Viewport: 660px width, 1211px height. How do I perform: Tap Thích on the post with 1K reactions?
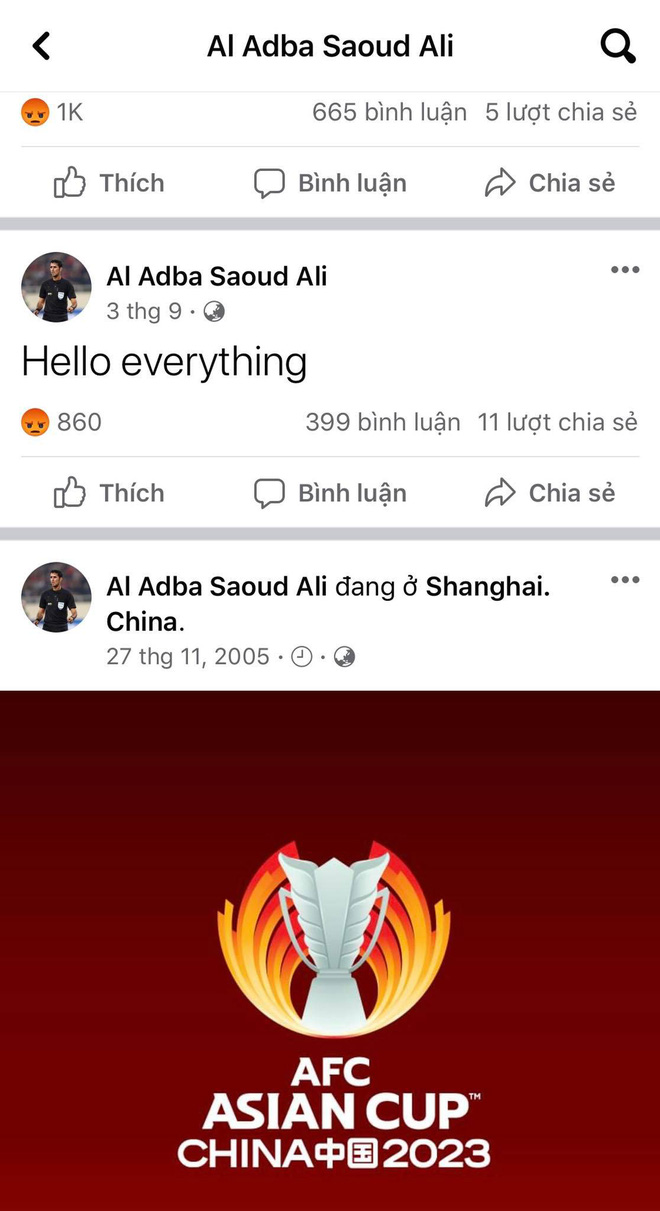pyautogui.click(x=108, y=183)
